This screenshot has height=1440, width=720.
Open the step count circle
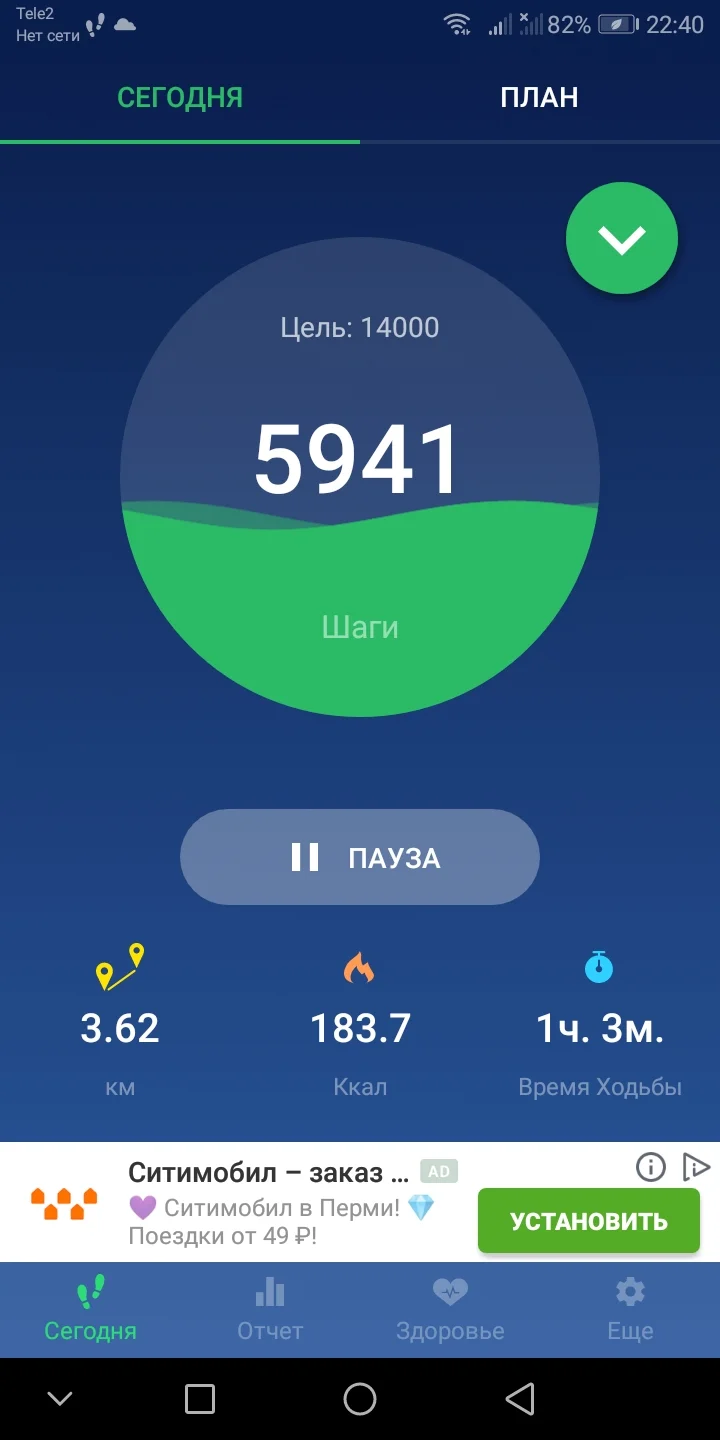coord(360,477)
